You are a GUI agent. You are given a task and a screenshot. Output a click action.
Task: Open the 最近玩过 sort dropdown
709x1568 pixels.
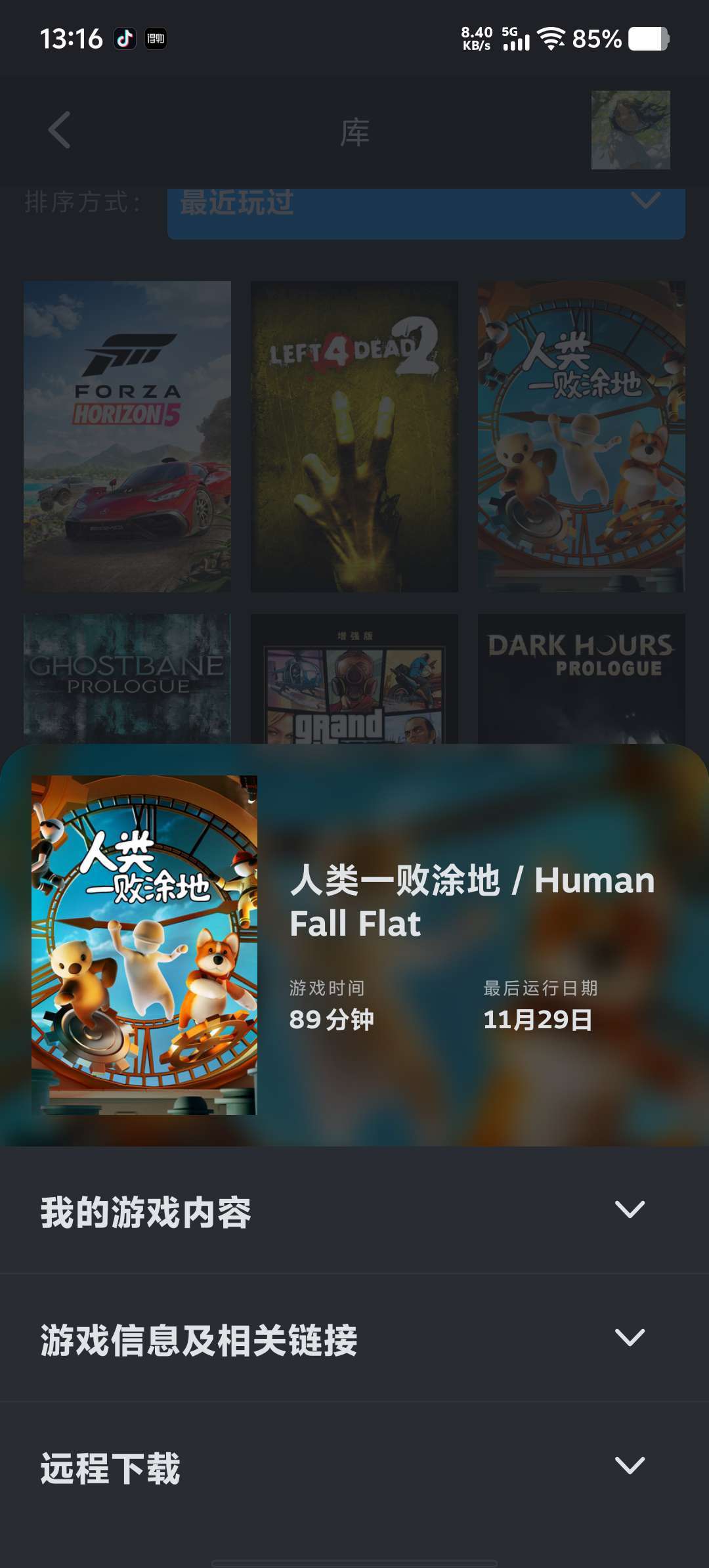pos(425,209)
